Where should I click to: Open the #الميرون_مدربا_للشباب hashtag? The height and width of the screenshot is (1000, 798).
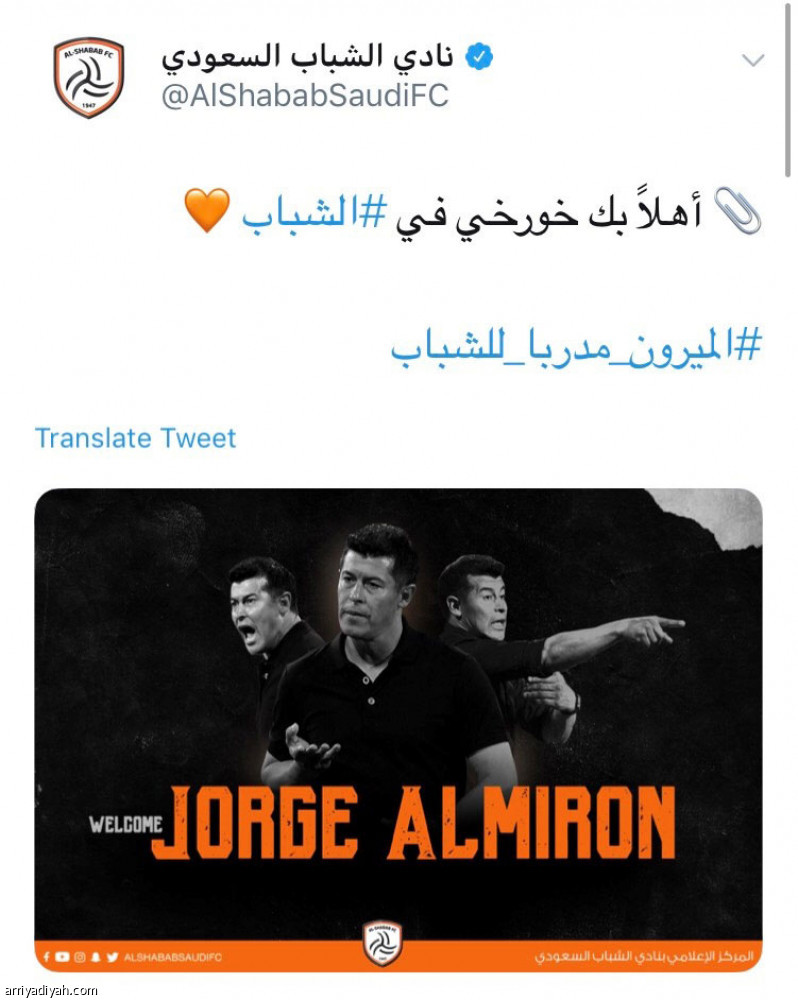click(575, 346)
